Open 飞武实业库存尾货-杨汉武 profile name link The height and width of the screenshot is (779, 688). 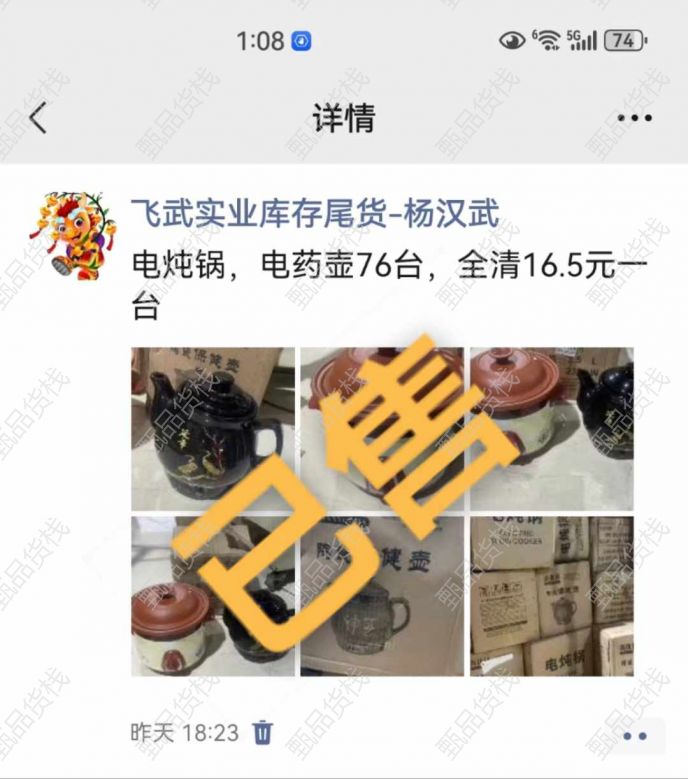point(315,213)
